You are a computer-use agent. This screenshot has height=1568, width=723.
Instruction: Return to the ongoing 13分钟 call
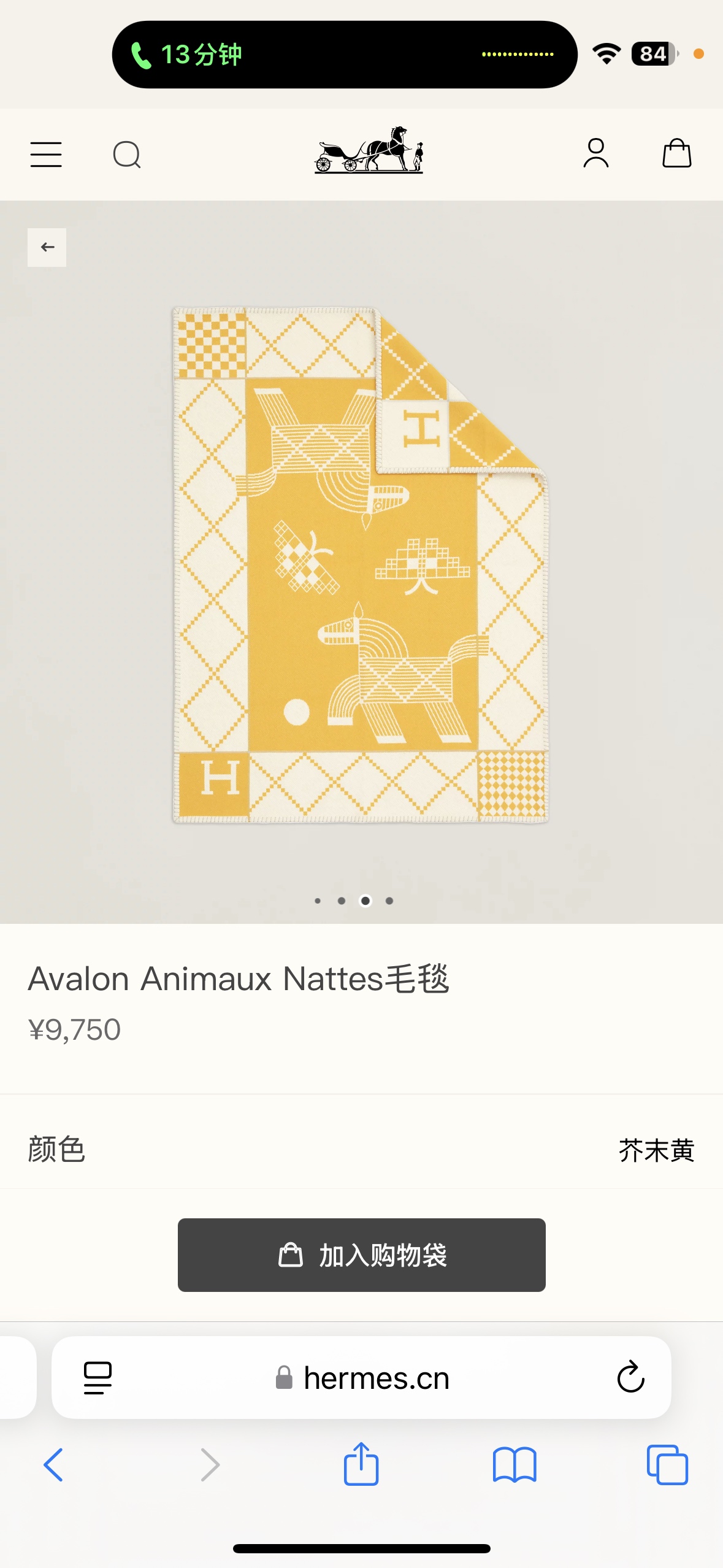[187, 55]
